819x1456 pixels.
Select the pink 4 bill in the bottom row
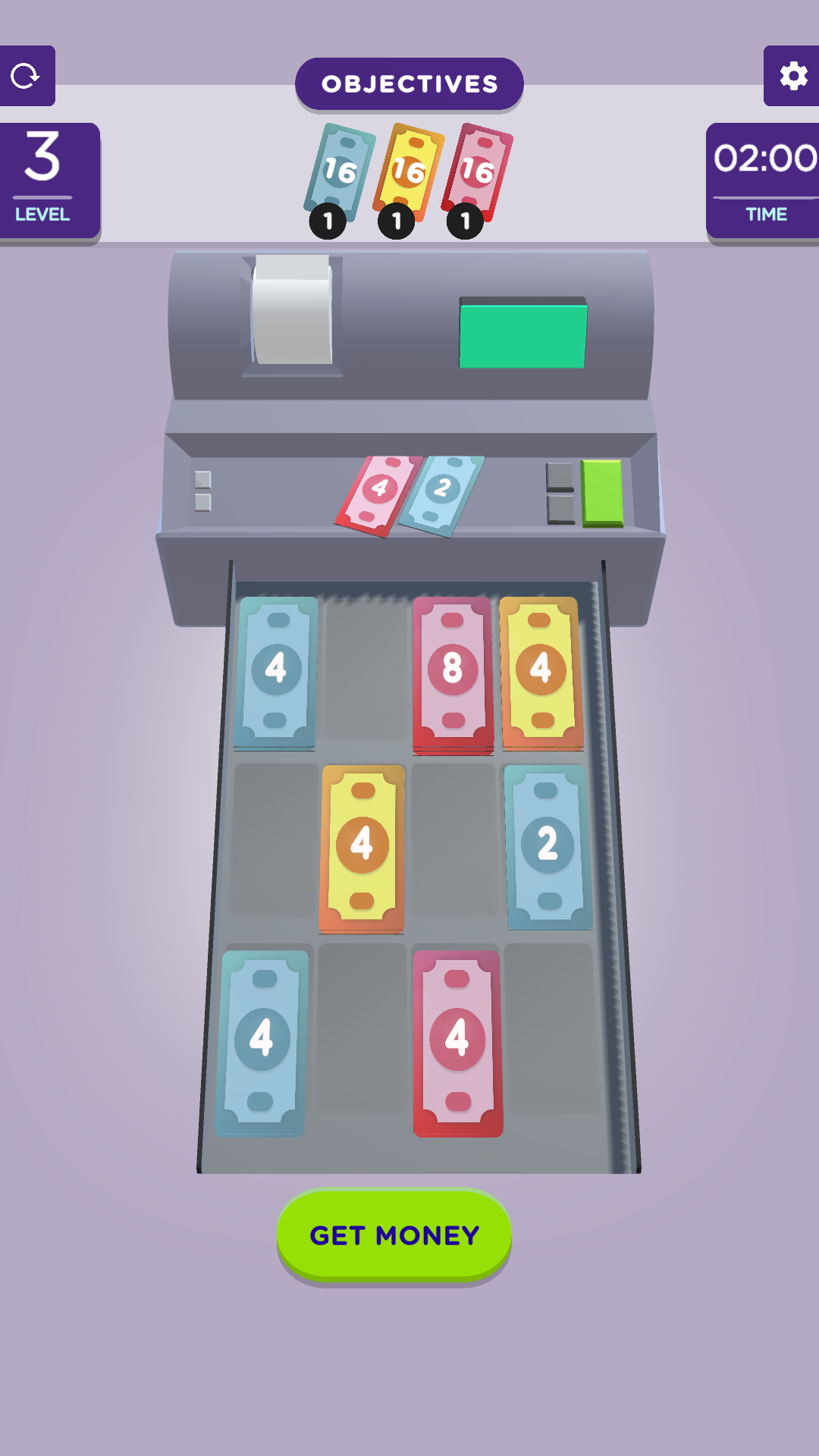point(457,1042)
